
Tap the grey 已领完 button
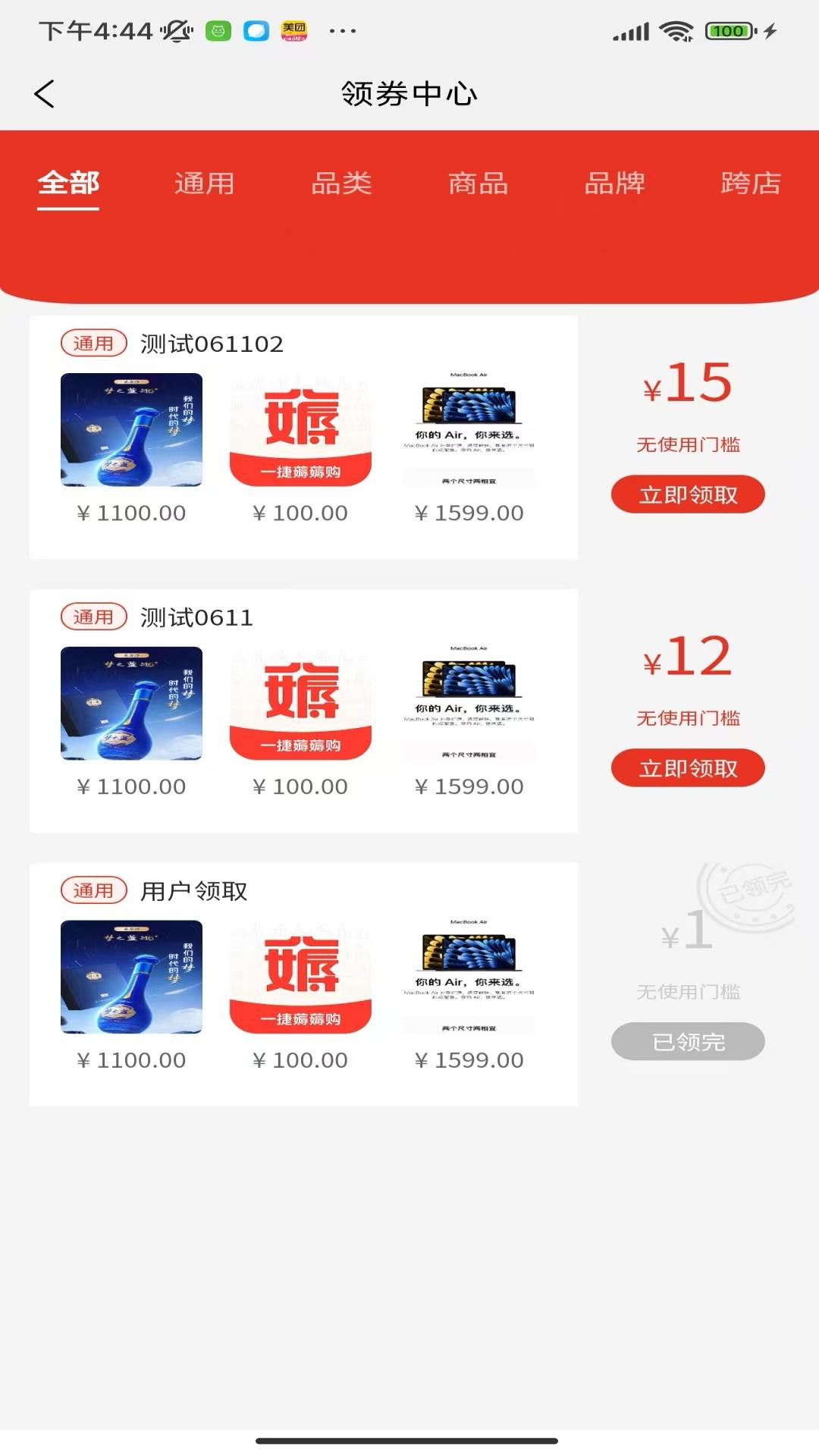point(689,1041)
